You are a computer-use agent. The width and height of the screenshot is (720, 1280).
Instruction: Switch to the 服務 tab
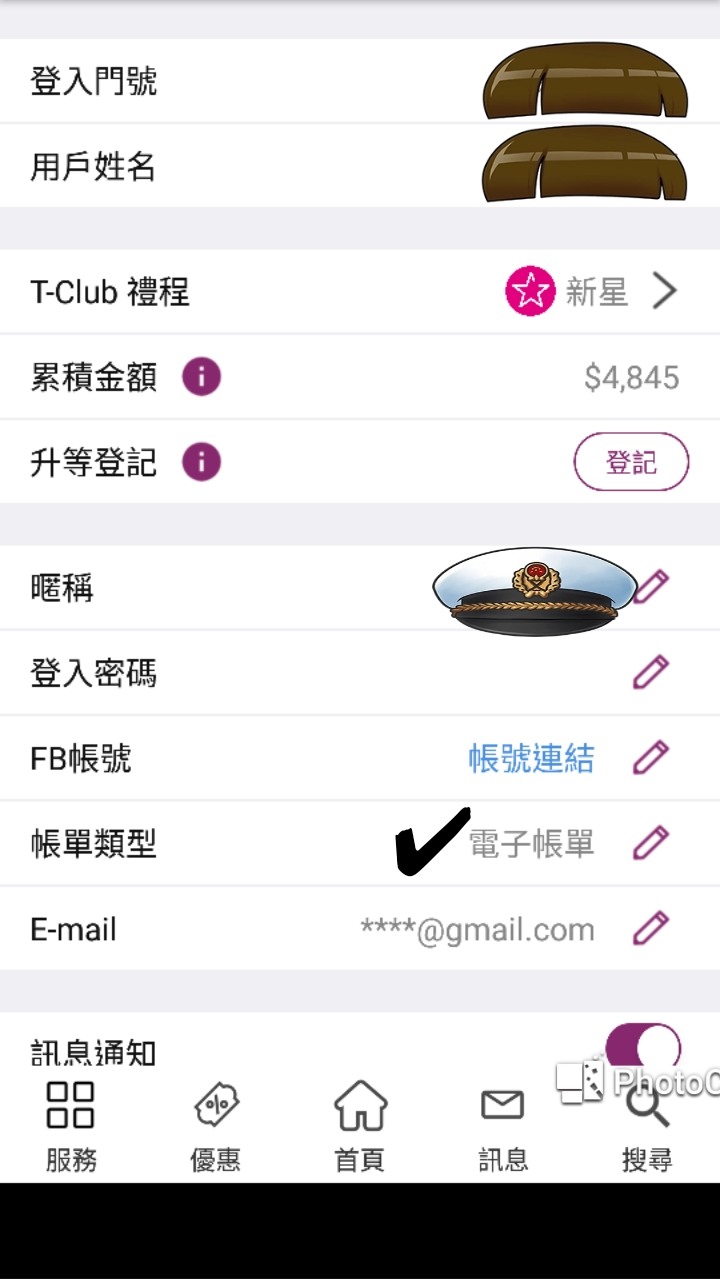tap(71, 1125)
